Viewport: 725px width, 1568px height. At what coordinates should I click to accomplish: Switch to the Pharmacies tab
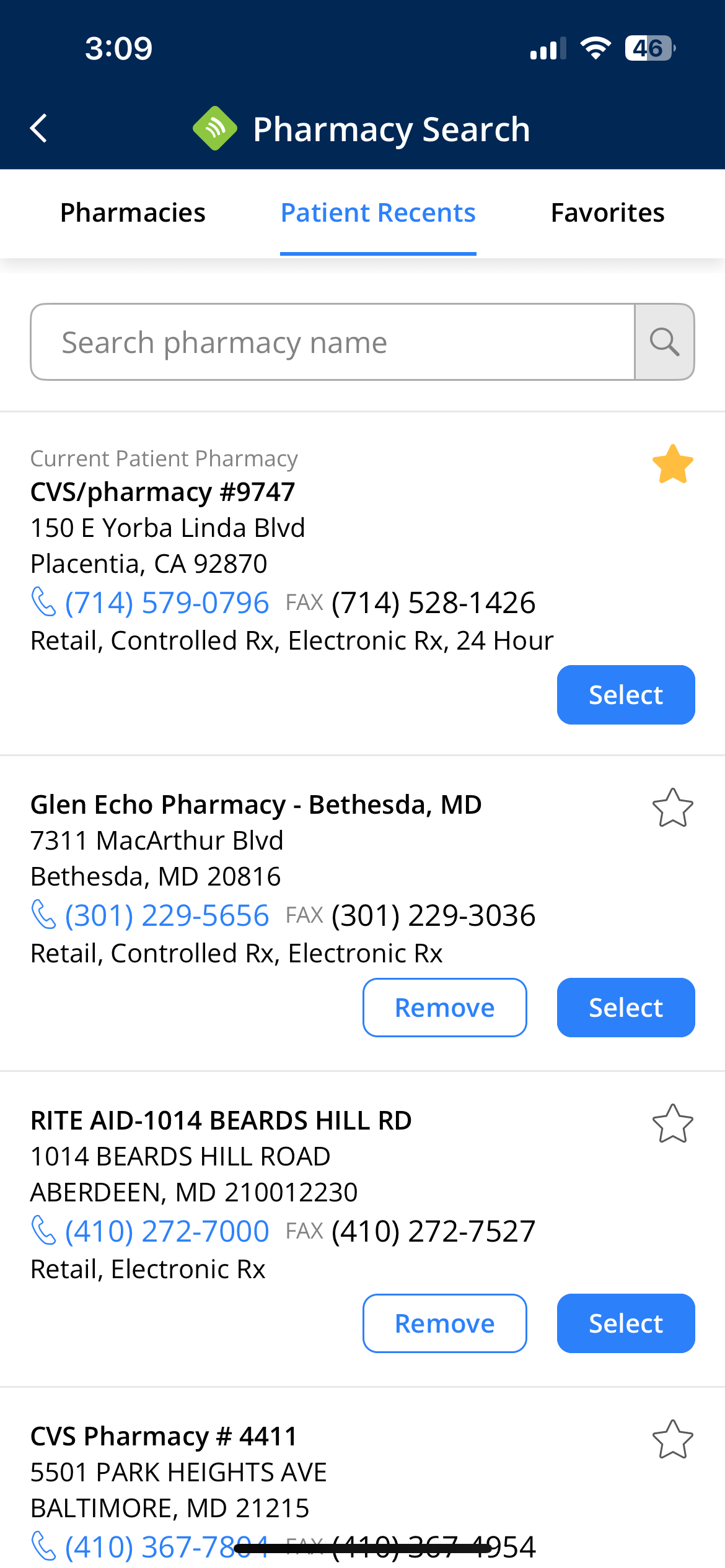point(133,213)
